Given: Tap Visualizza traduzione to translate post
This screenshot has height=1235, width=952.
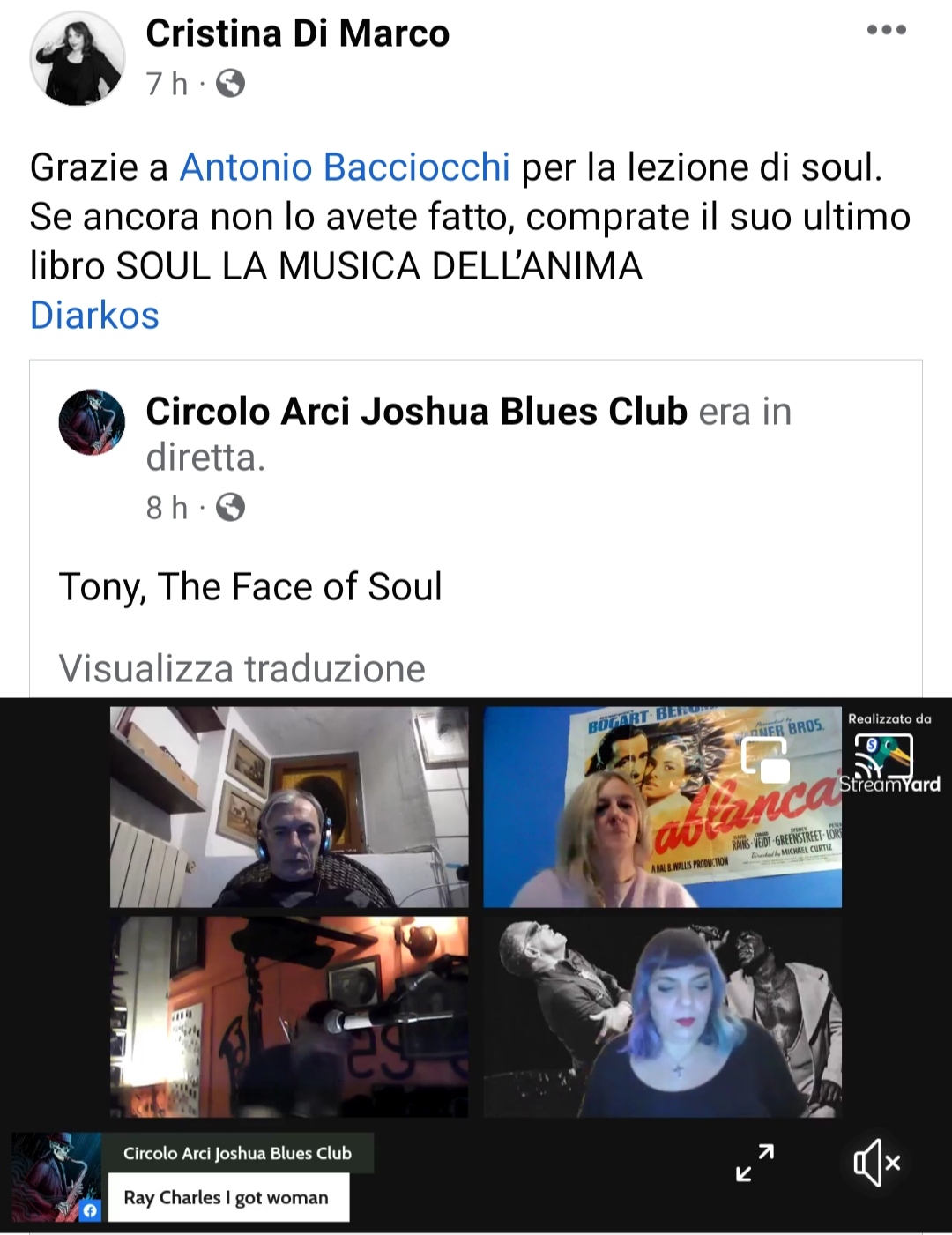Looking at the screenshot, I should pos(242,668).
